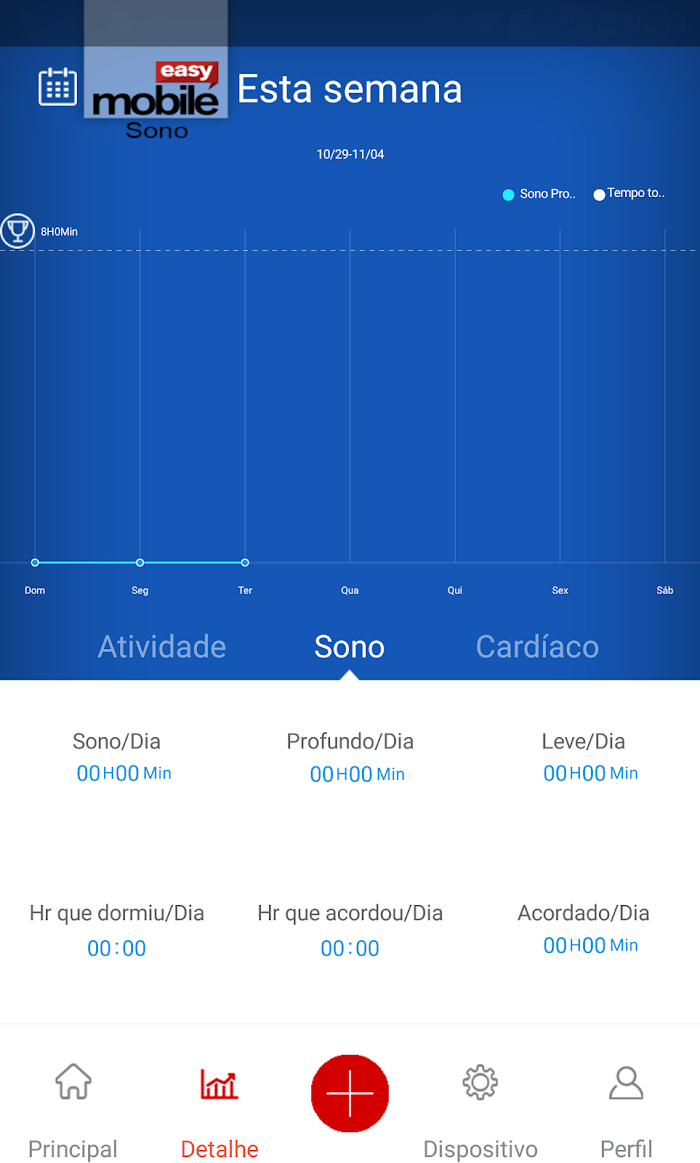Open the Dispositivo settings tab
Image resolution: width=700 pixels, height=1163 pixels.
pos(481,1110)
